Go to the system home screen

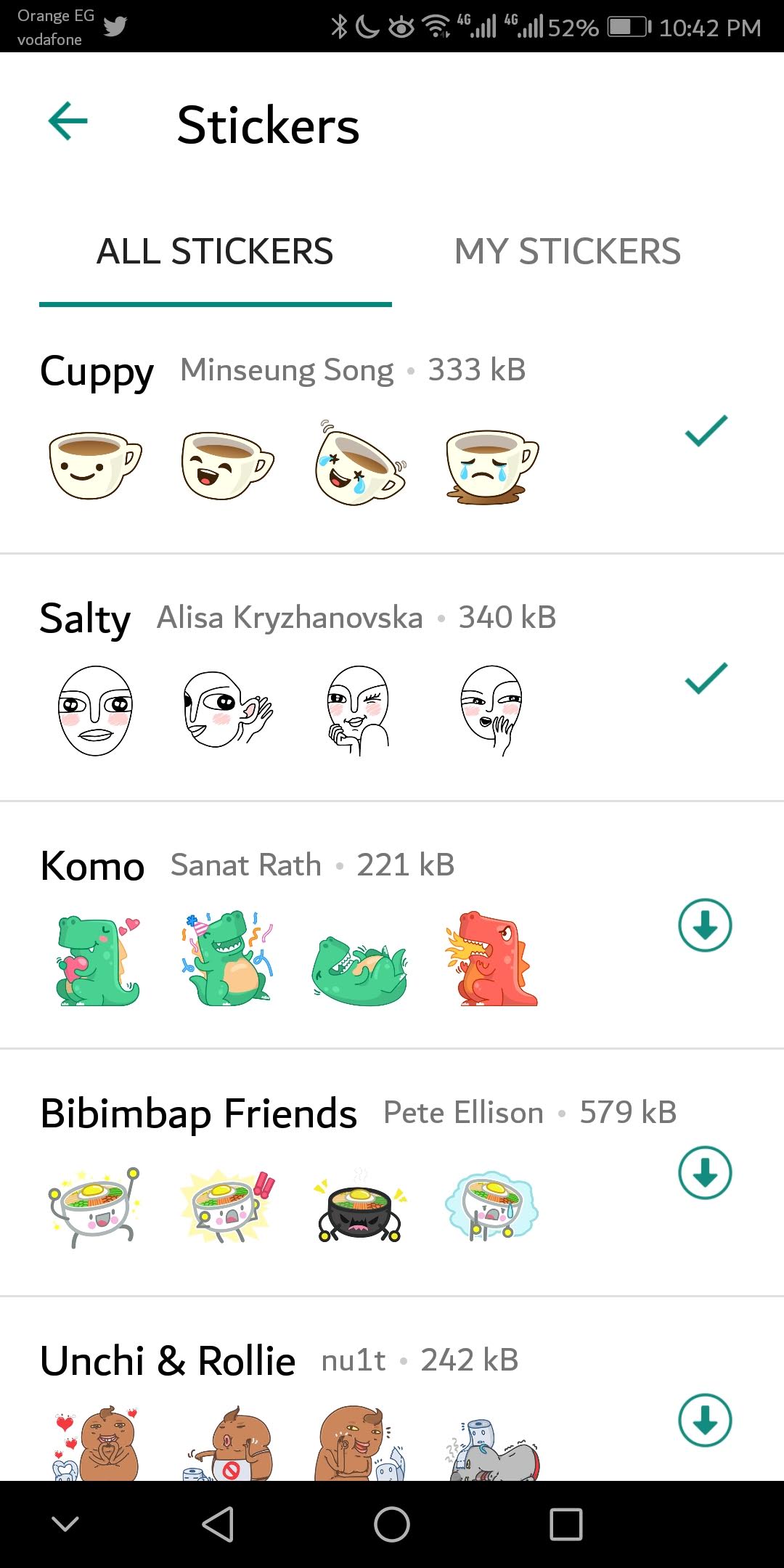[392, 1524]
